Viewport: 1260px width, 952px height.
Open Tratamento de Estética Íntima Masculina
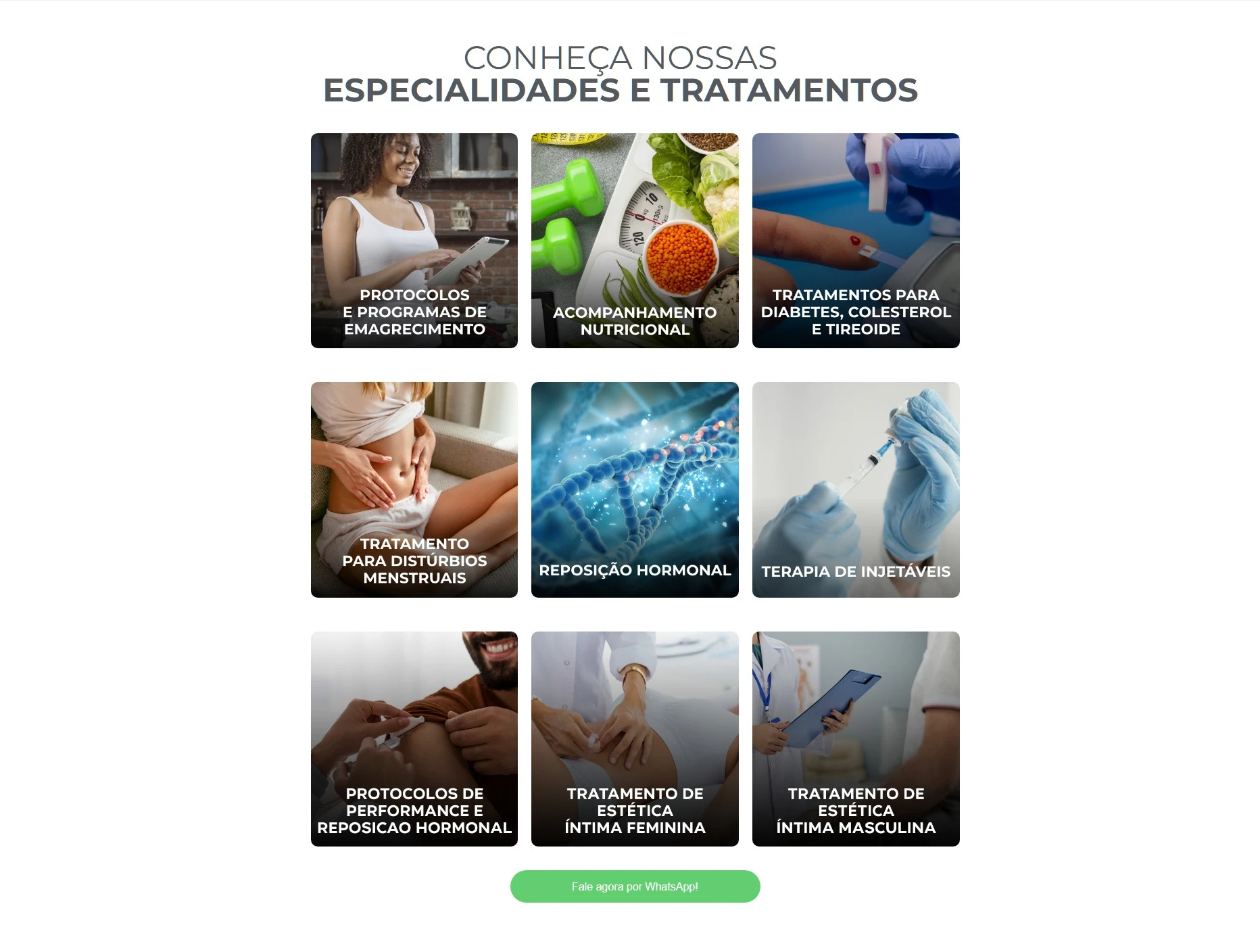coord(856,738)
